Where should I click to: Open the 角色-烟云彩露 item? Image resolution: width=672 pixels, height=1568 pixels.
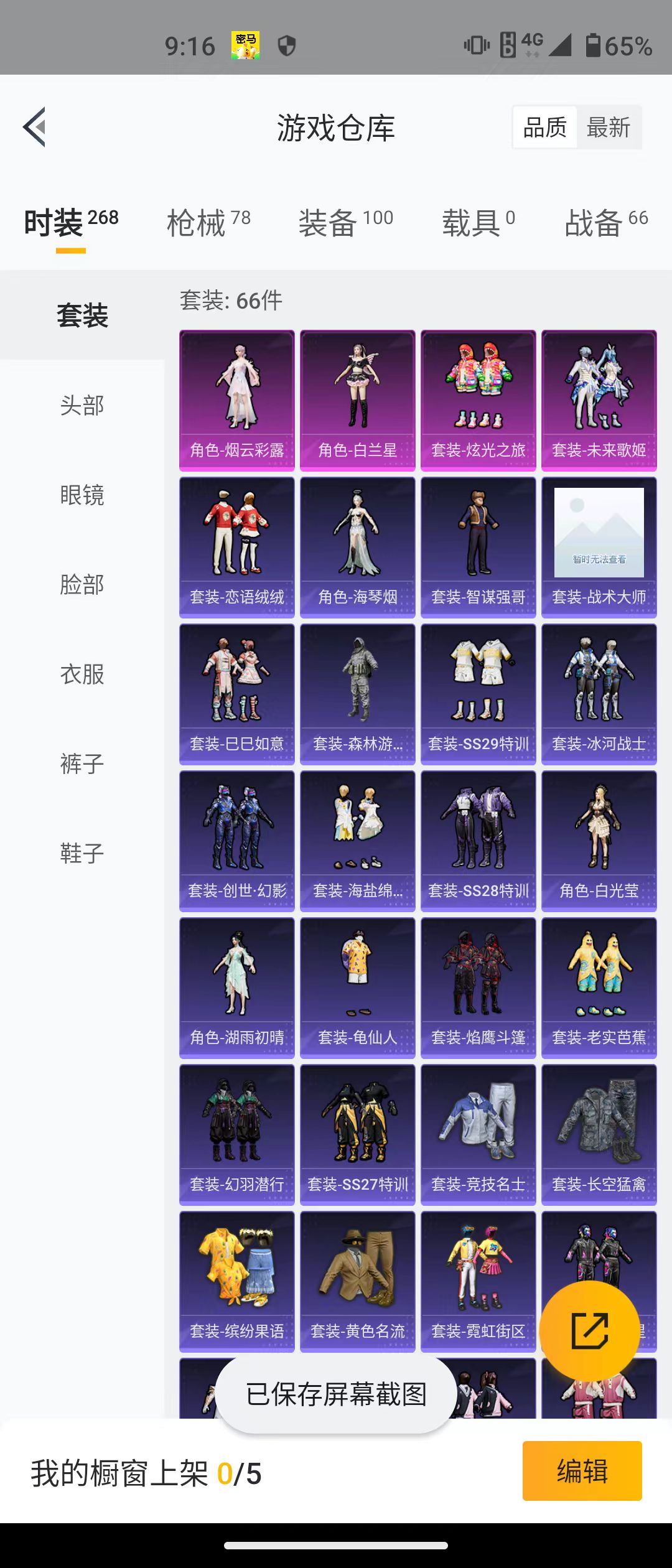tap(237, 400)
